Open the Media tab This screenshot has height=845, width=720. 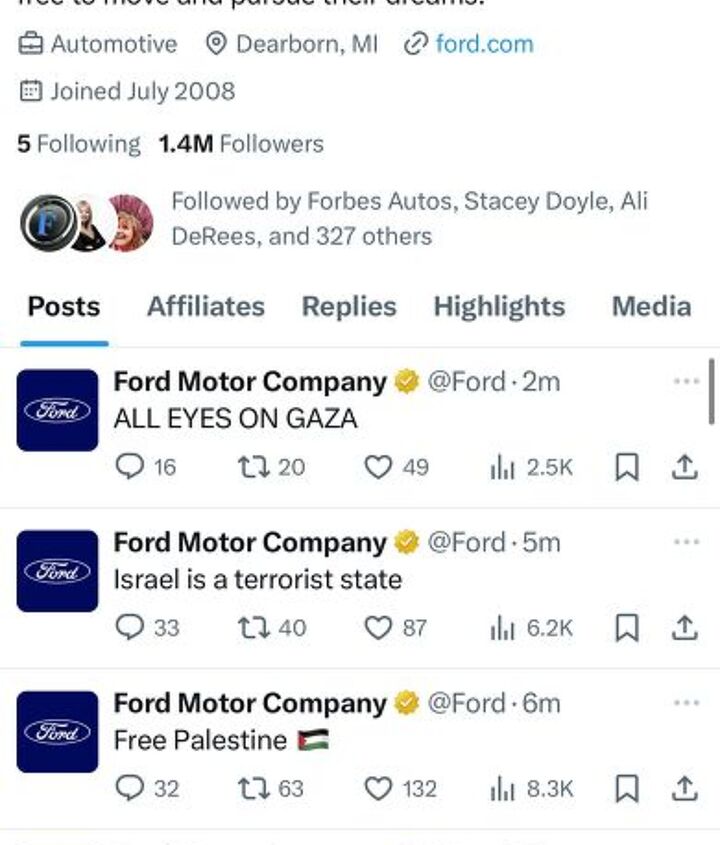(650, 307)
